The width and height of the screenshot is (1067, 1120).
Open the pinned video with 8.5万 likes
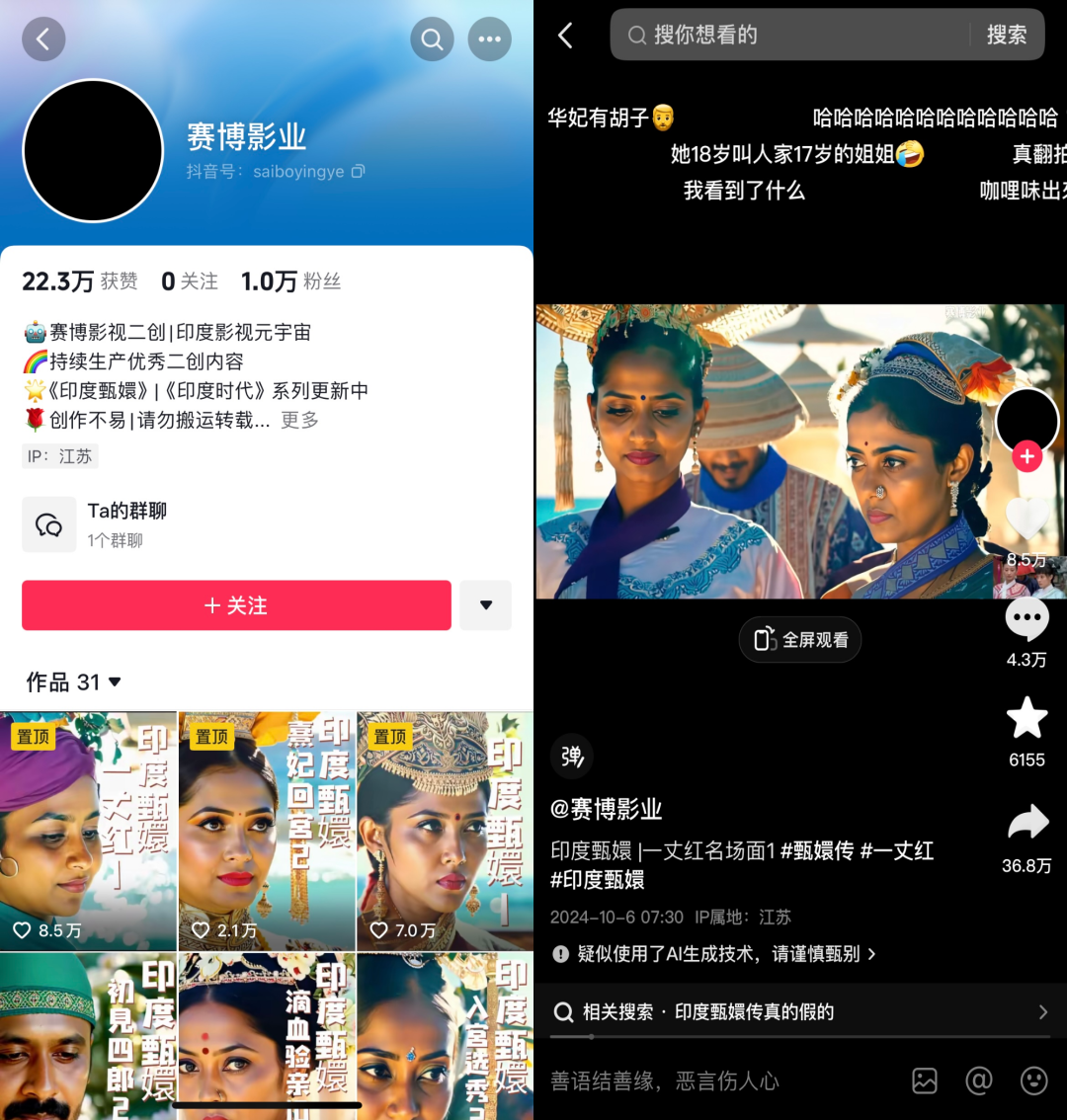coord(88,831)
